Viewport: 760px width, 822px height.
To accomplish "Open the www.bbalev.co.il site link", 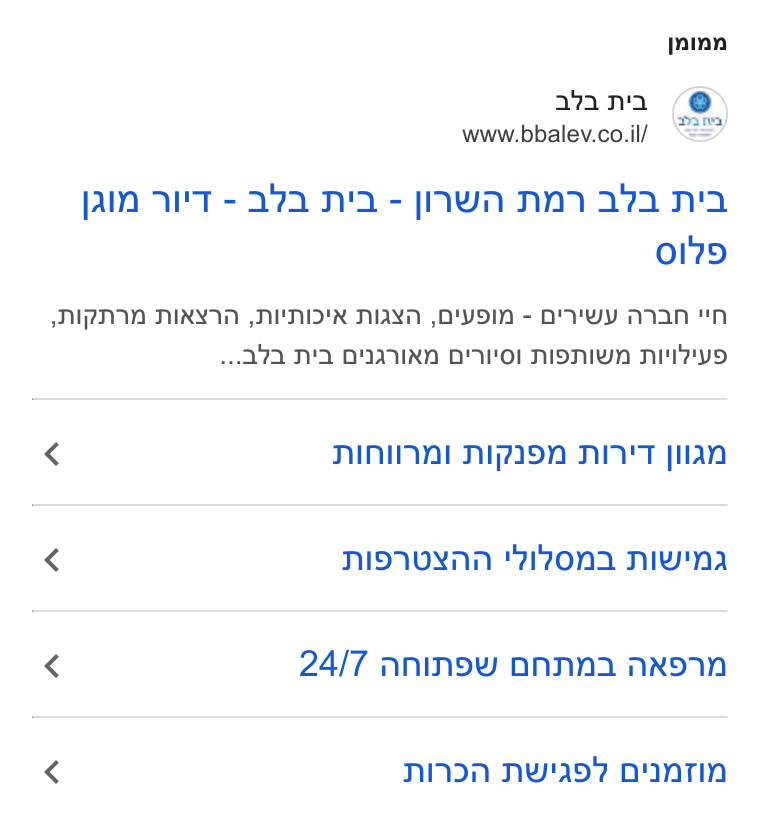I will point(555,134).
